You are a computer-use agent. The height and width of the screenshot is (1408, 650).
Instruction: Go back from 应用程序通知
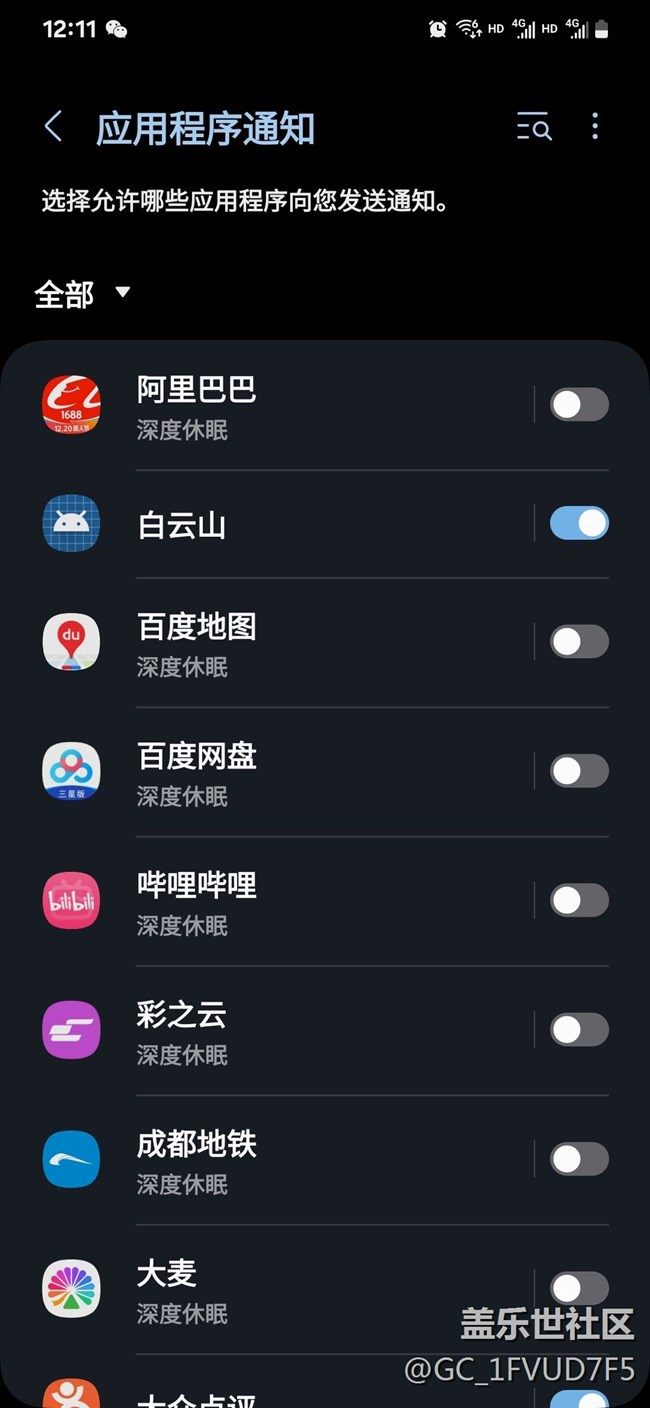click(54, 128)
